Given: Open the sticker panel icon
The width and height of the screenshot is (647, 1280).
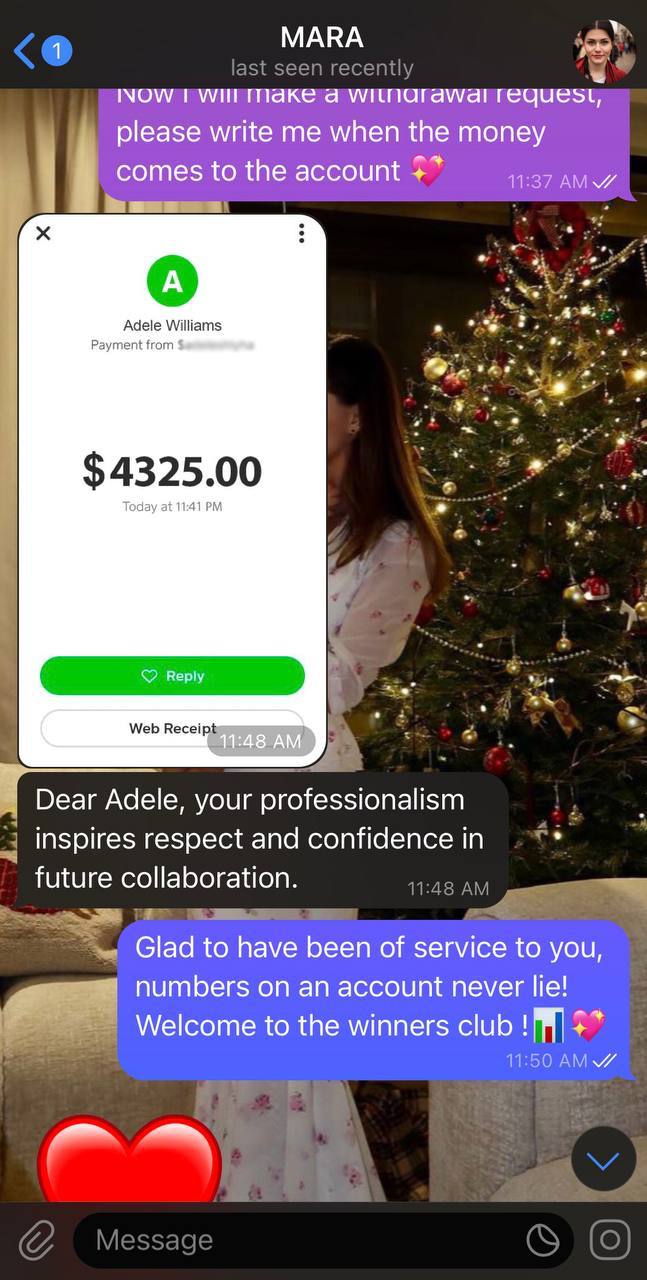Looking at the screenshot, I should [543, 1240].
